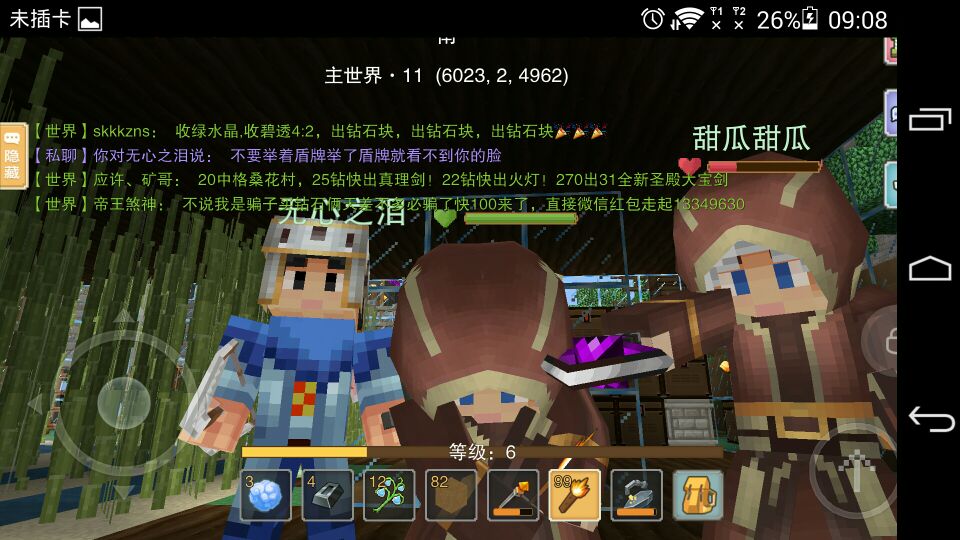Select the wood block slot with 82 items

point(451,496)
